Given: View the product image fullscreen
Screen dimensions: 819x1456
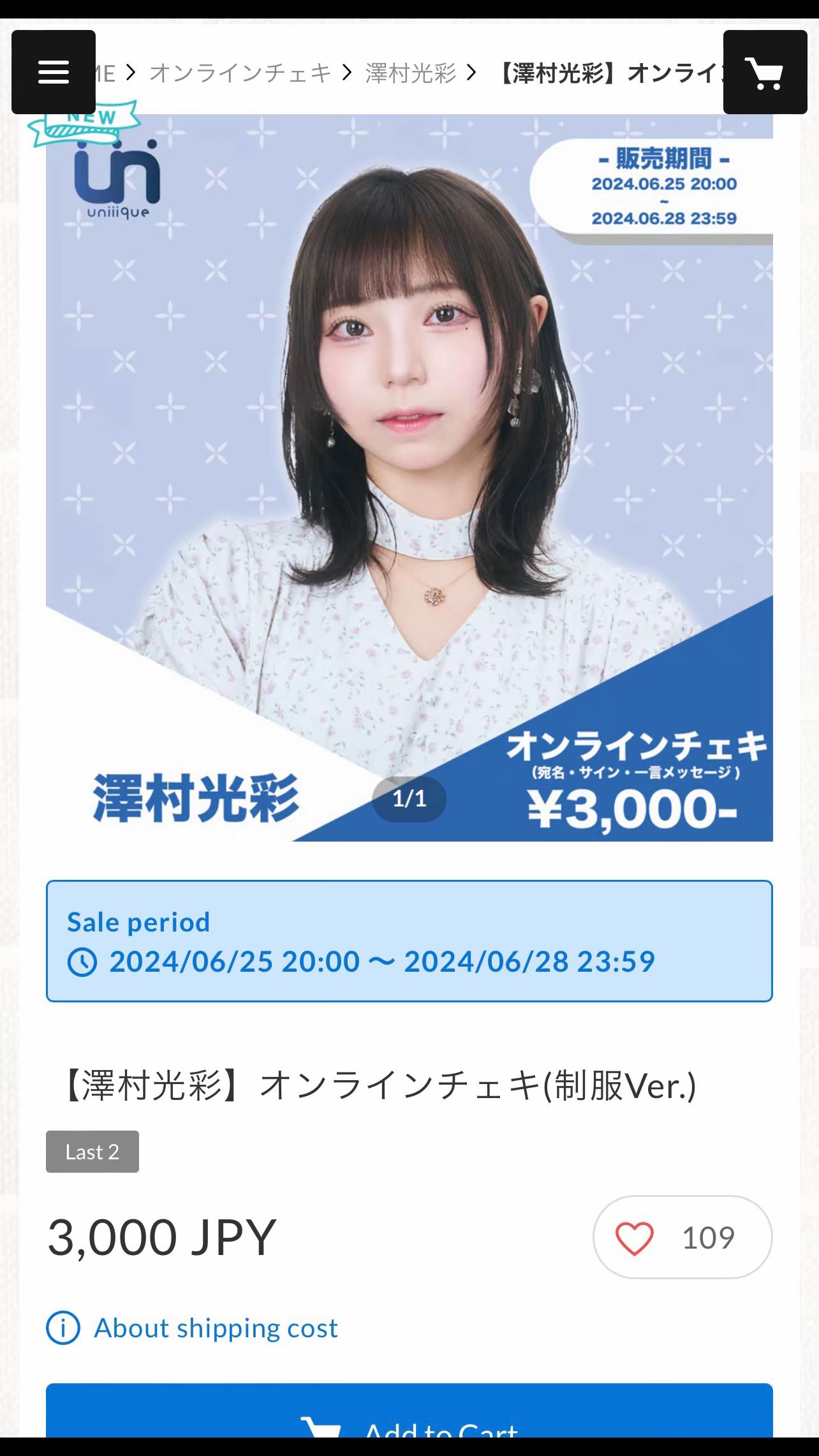Looking at the screenshot, I should click(409, 477).
